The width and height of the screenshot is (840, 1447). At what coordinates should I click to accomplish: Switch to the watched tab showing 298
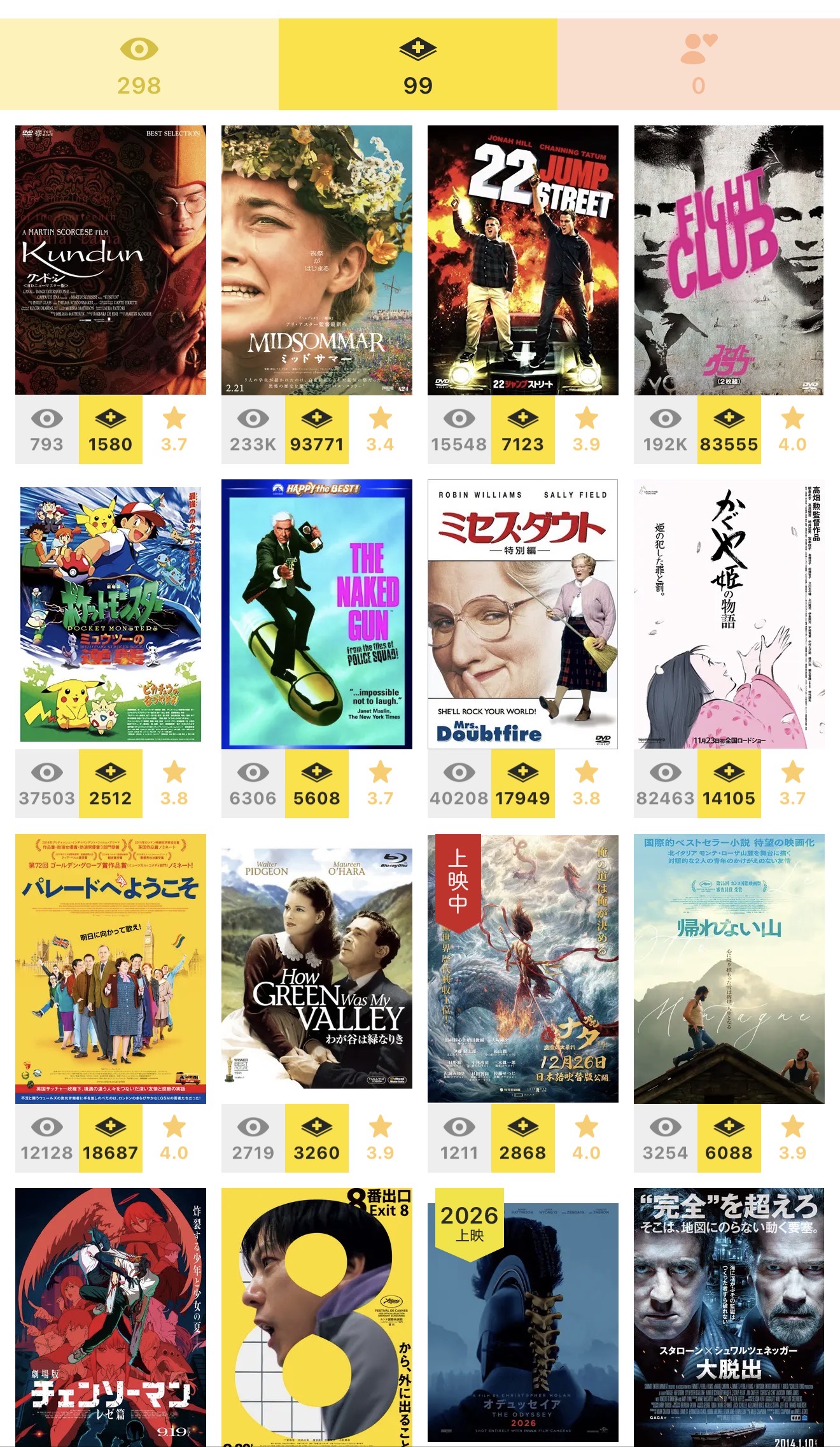point(139,64)
